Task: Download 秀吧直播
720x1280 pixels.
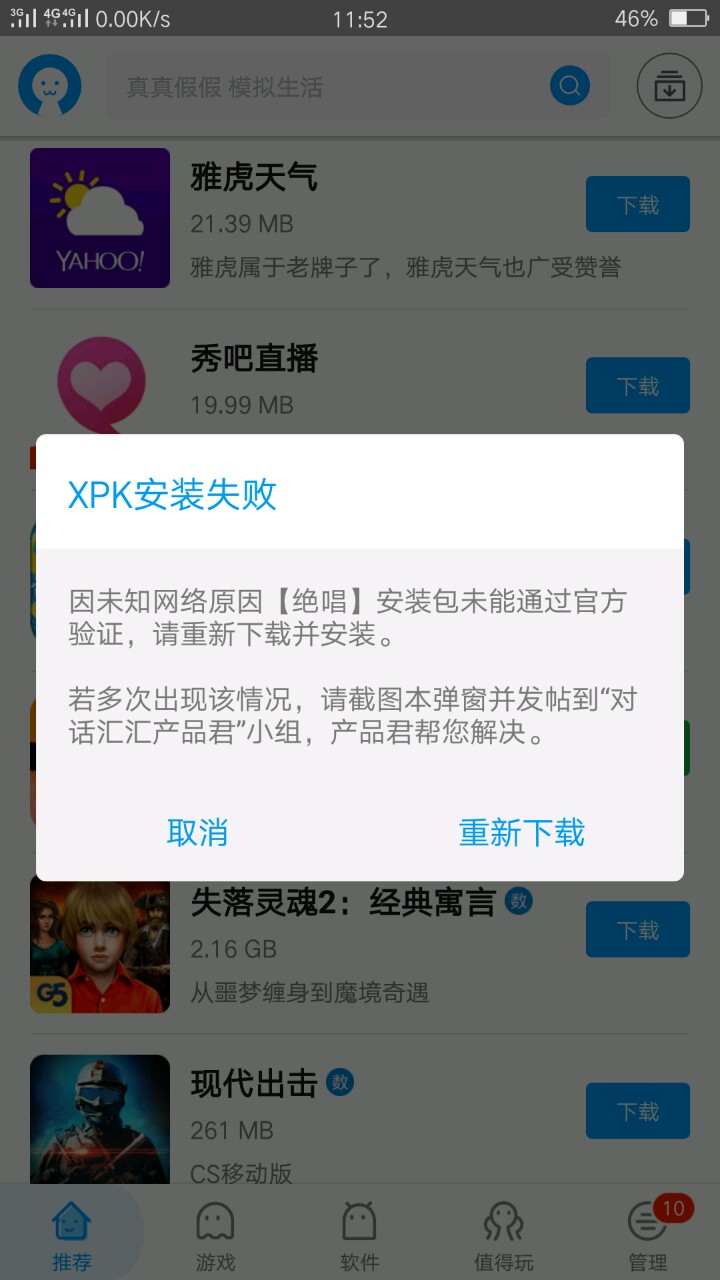Action: [638, 385]
